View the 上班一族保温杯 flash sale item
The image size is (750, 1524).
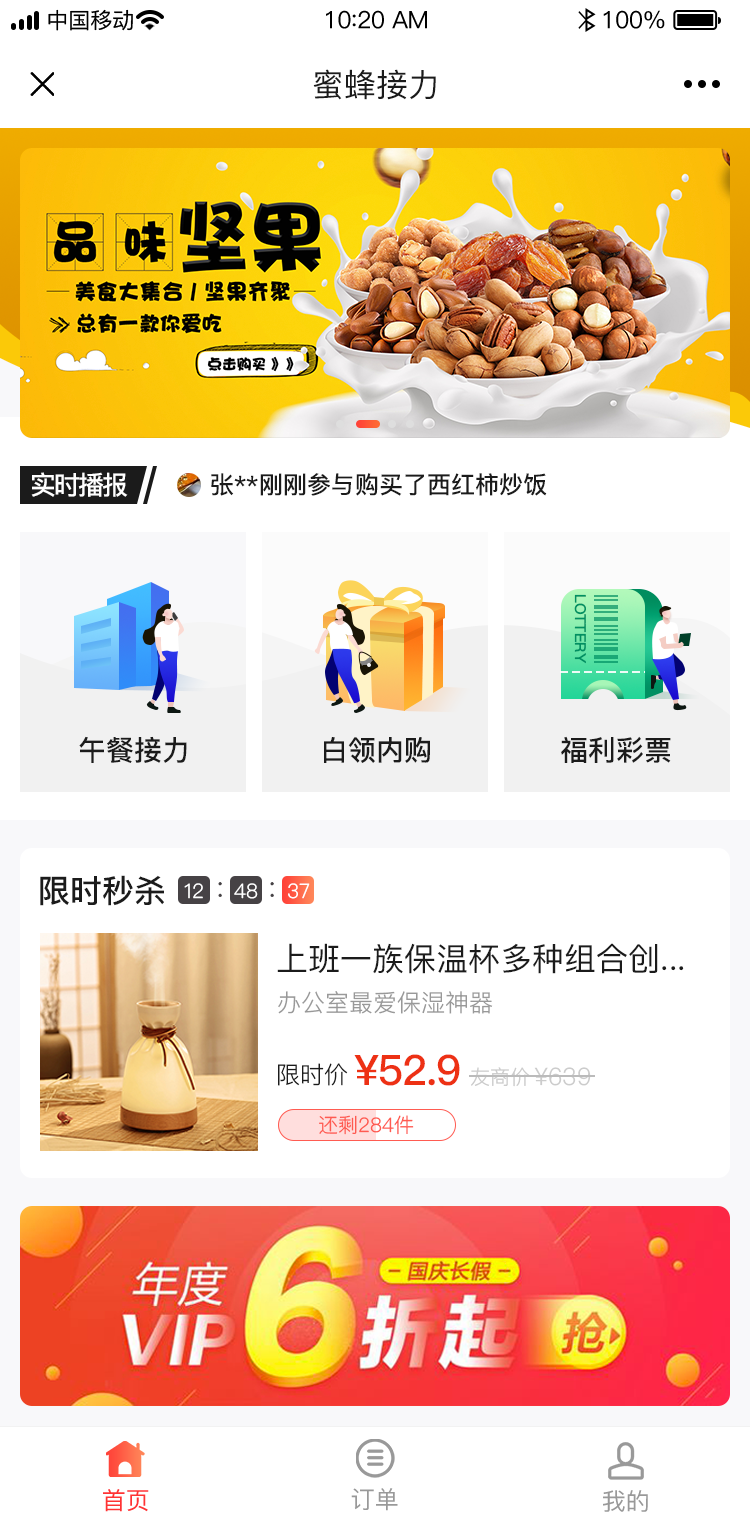pos(375,1042)
